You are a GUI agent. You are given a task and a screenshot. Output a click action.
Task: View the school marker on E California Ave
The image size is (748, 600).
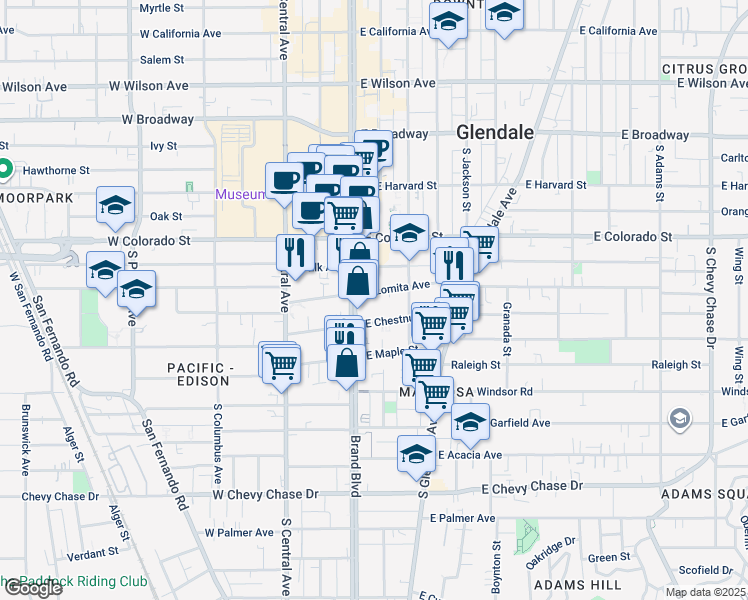(449, 21)
